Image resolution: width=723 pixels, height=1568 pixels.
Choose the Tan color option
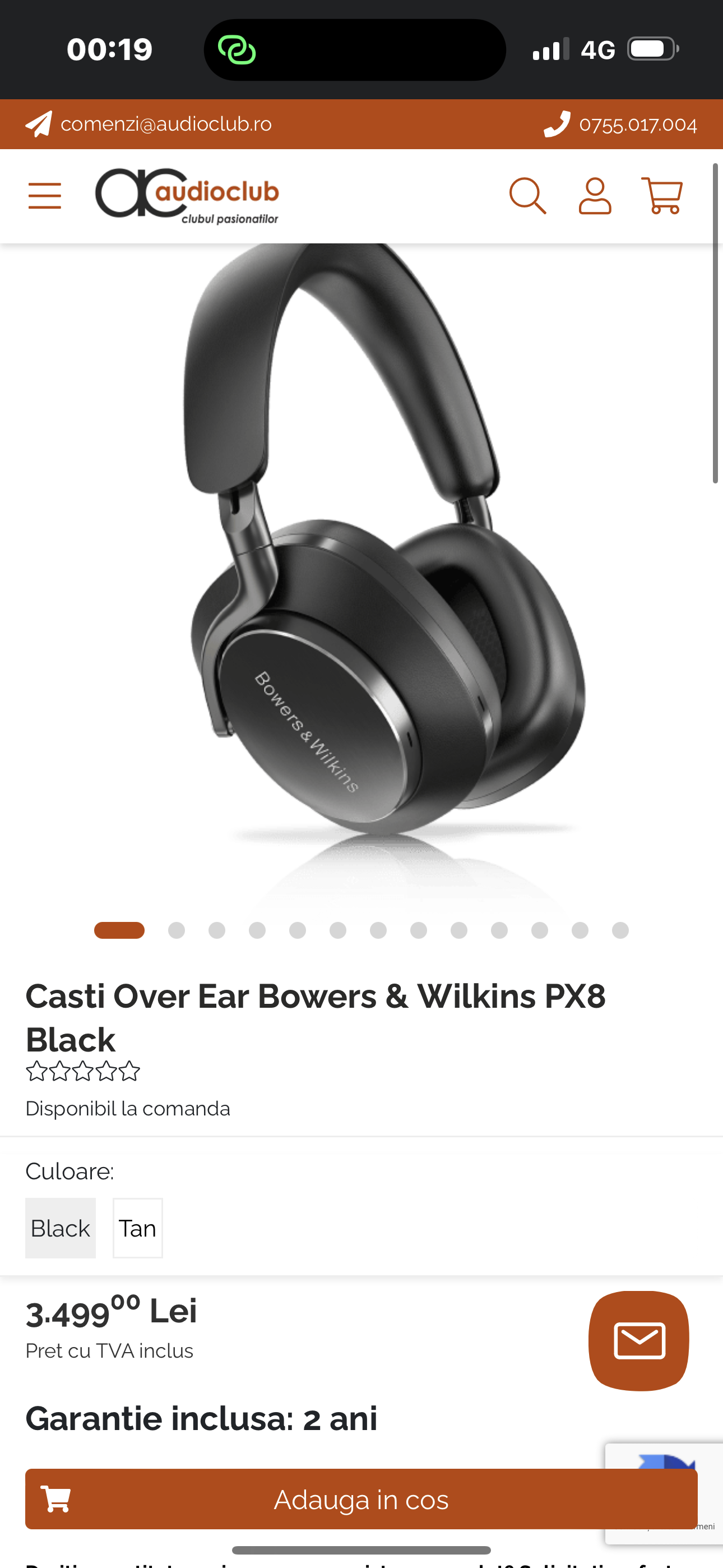tap(137, 1228)
